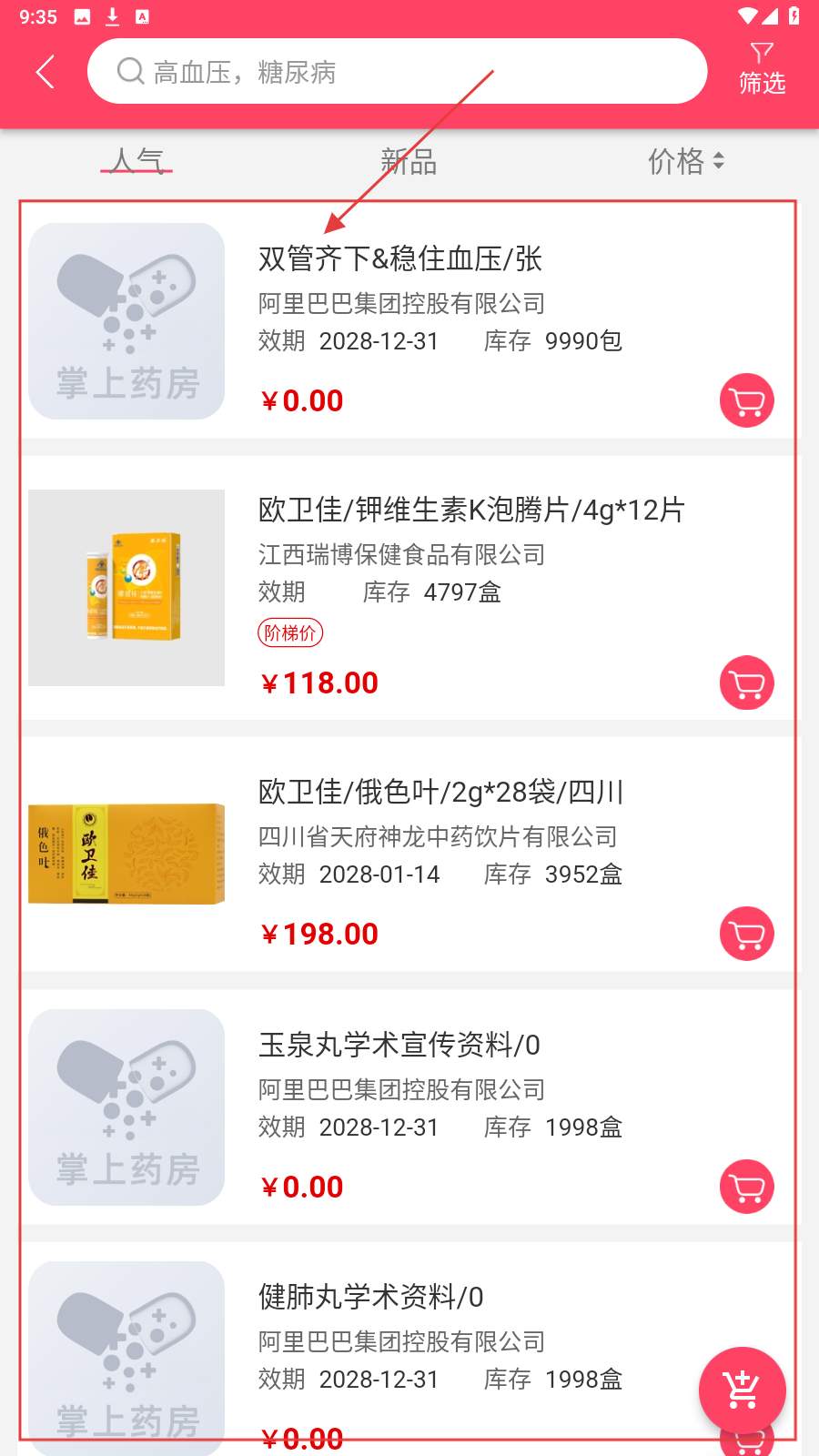Screen dimensions: 819x1456
Task: Select the 新品 tab
Action: (409, 161)
